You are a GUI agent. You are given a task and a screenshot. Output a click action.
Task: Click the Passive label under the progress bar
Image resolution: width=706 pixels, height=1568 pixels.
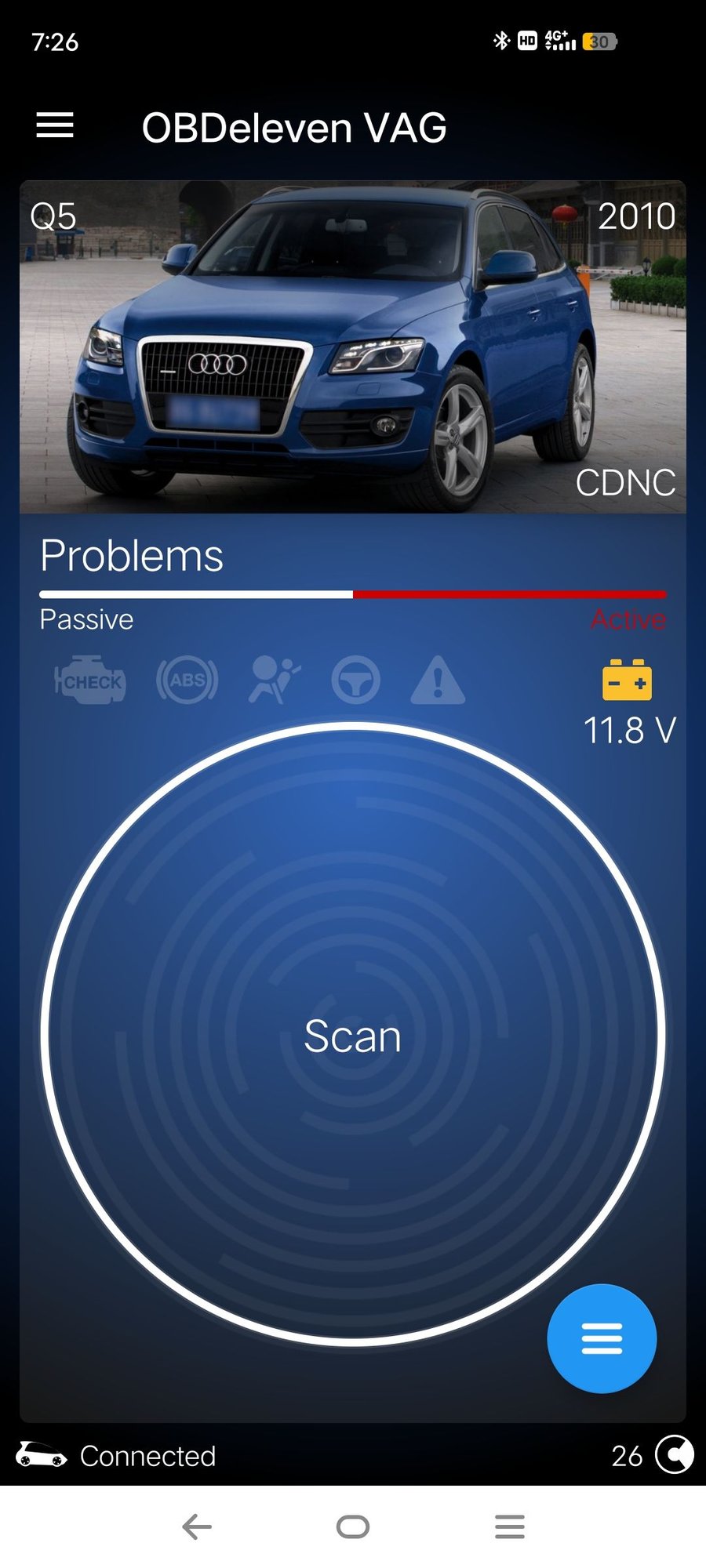point(86,619)
